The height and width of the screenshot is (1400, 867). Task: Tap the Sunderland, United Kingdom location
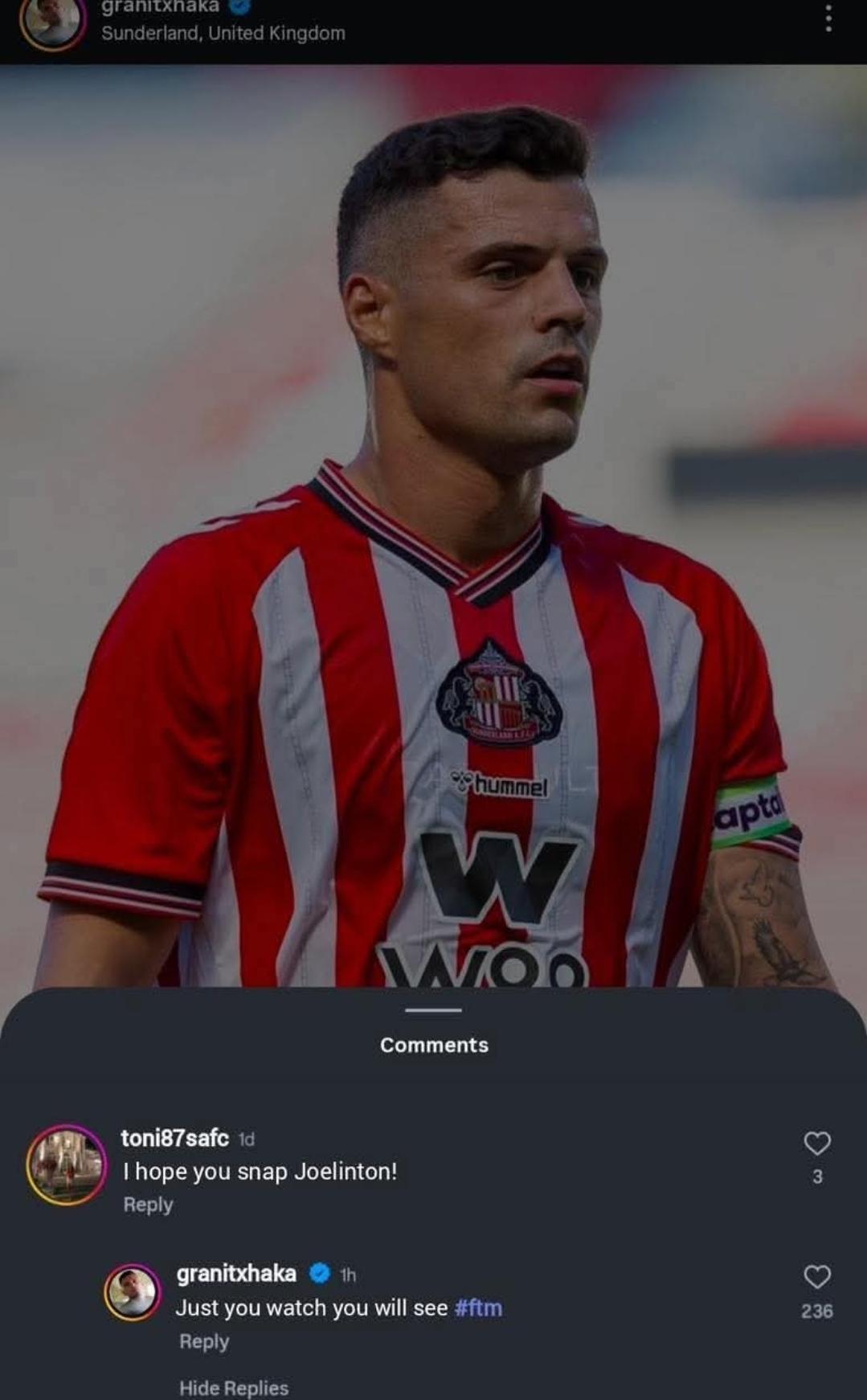[x=223, y=33]
